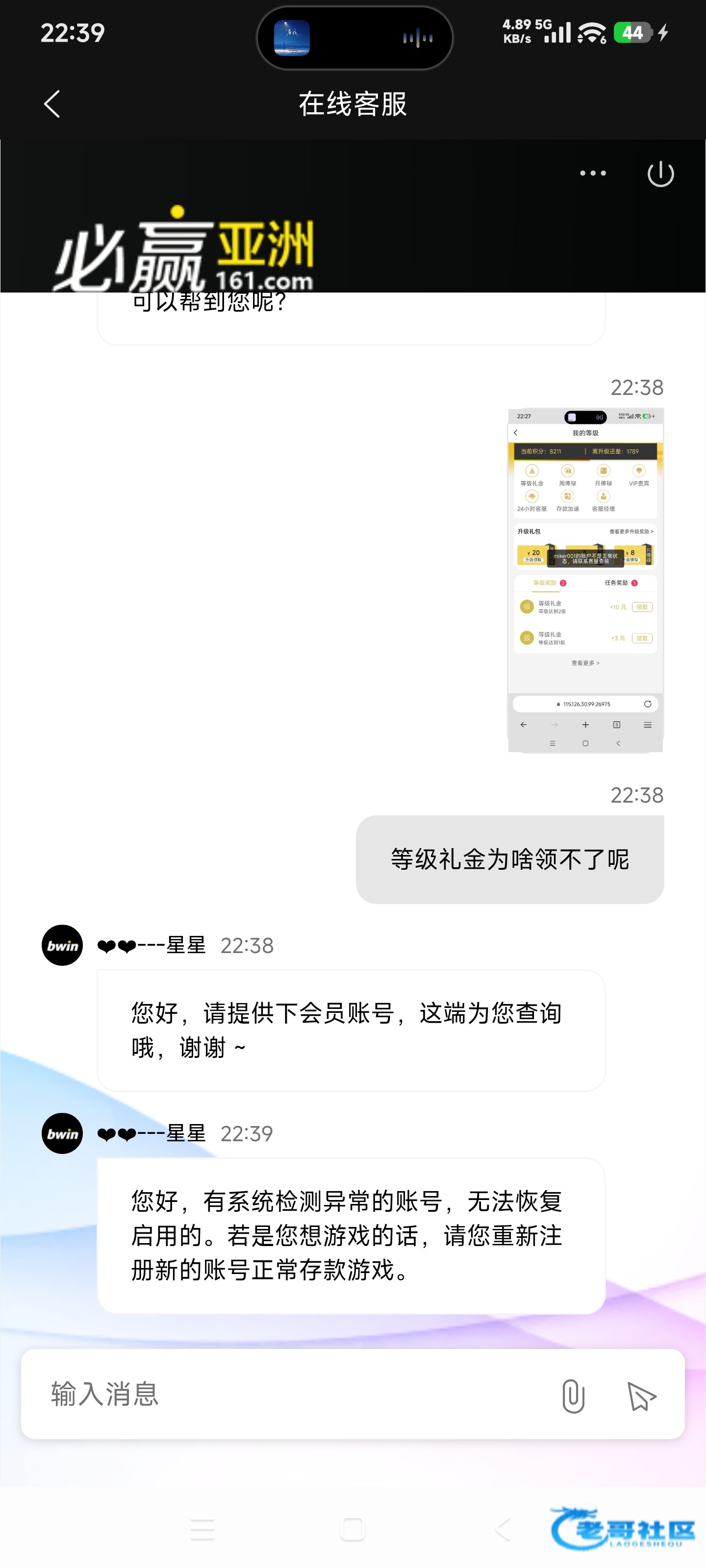Open the system recent apps button
706x1568 pixels.
tap(202, 1528)
